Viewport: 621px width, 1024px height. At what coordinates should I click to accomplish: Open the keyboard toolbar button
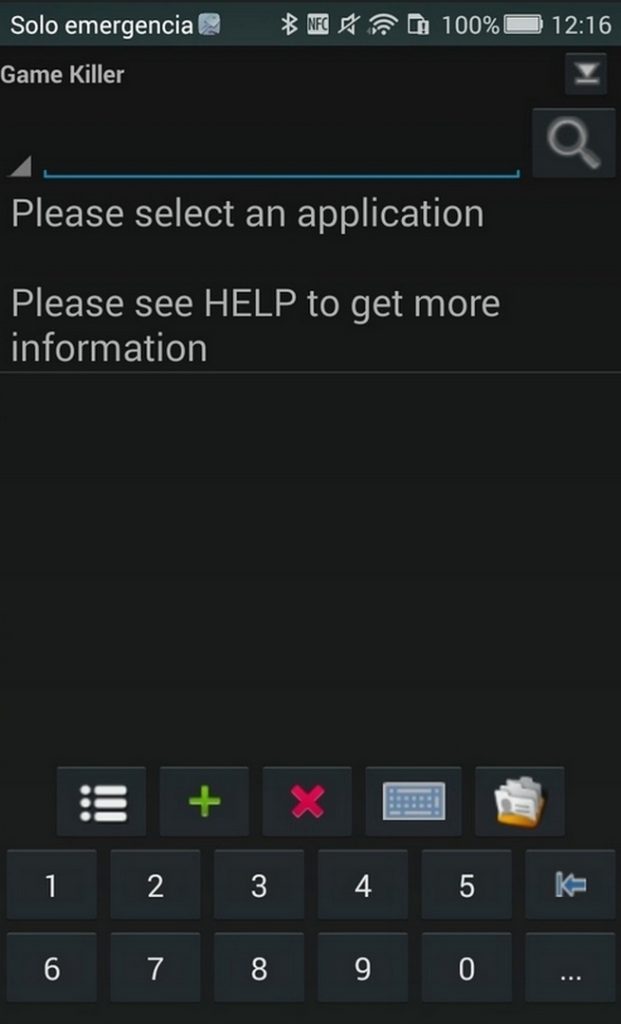click(x=413, y=802)
